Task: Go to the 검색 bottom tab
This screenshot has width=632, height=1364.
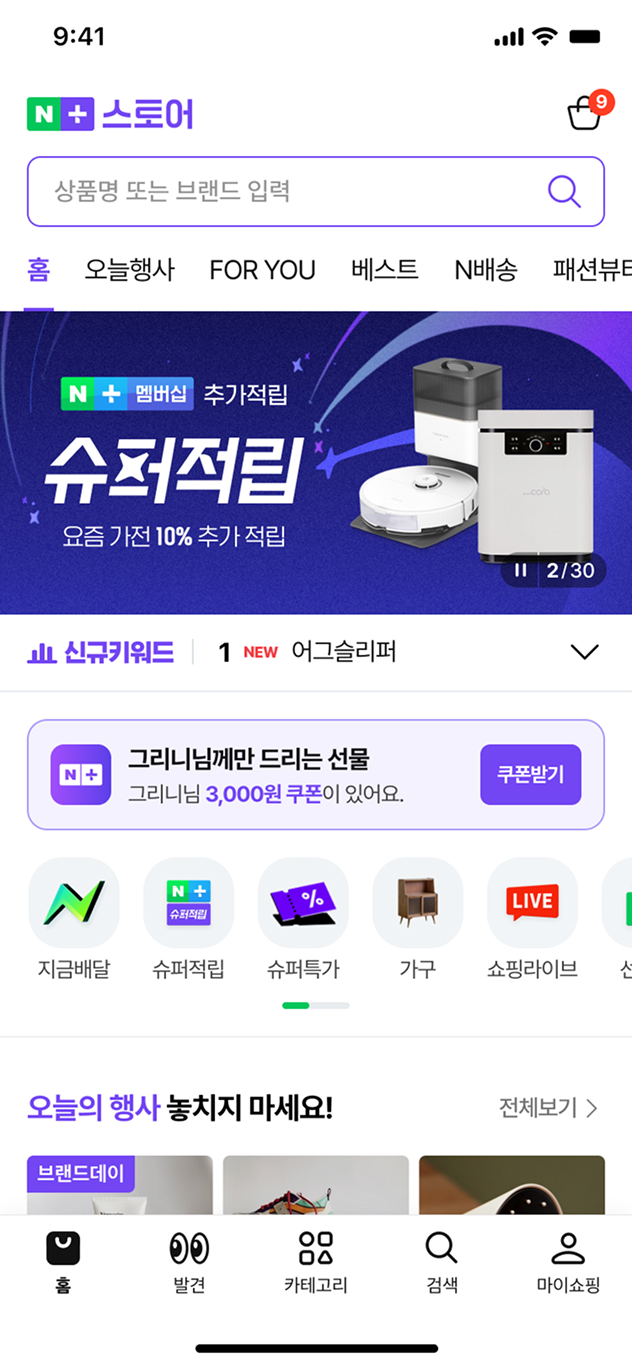Action: coord(441,1262)
